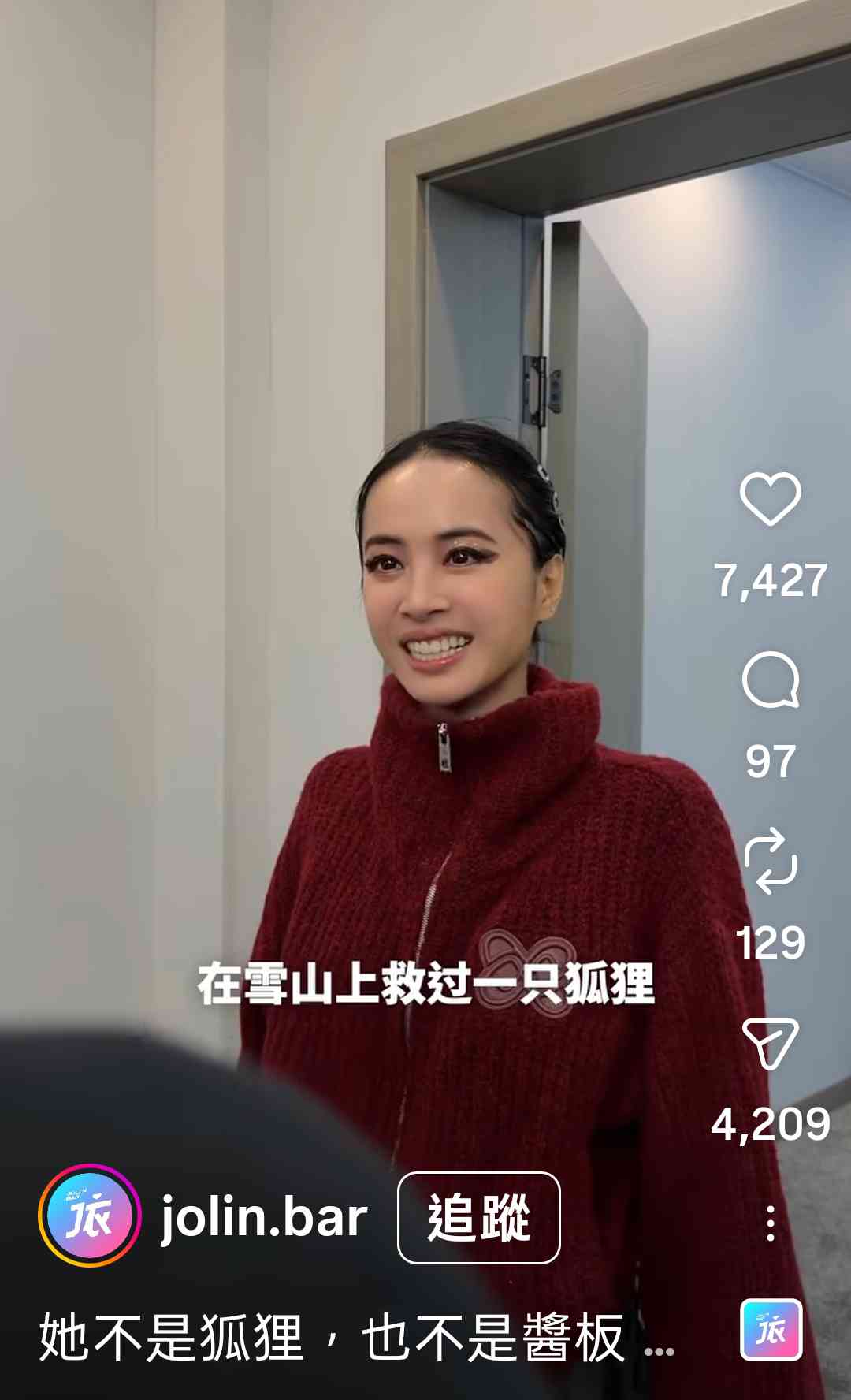The height and width of the screenshot is (1400, 851).
Task: Share the reel via paper plane icon
Action: click(x=770, y=1043)
